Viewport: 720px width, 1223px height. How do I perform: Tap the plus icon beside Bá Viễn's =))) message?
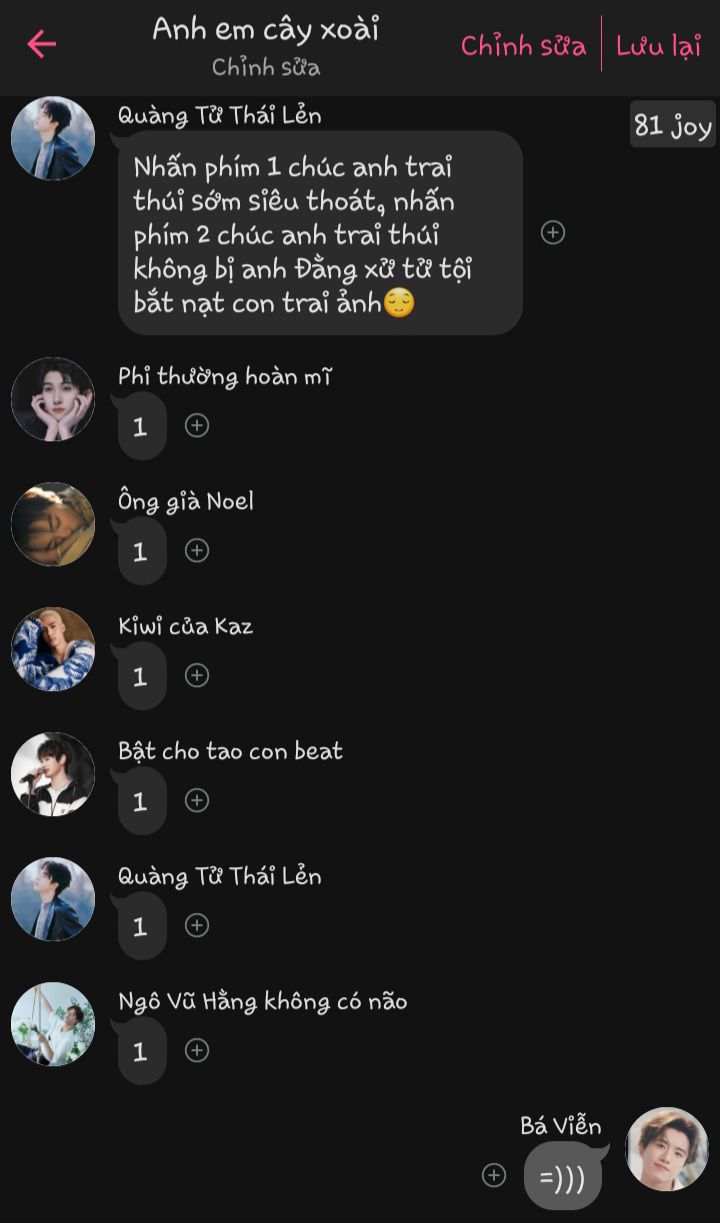[494, 1175]
